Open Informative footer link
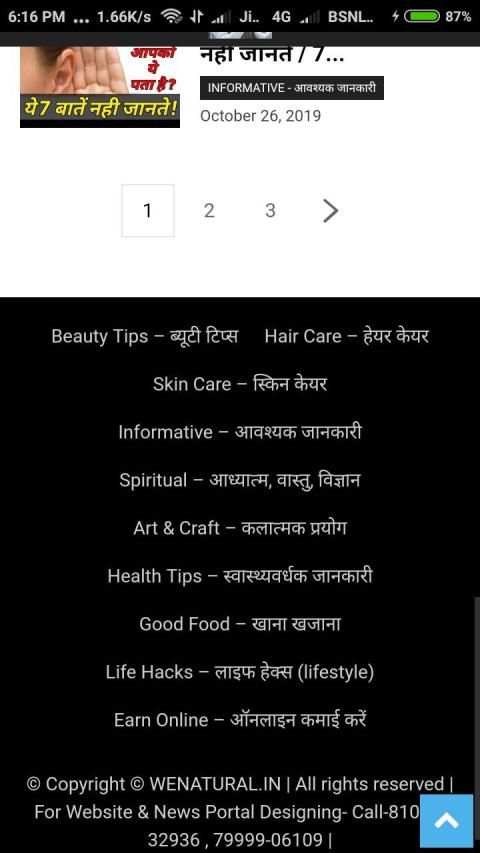480x853 pixels. click(240, 432)
